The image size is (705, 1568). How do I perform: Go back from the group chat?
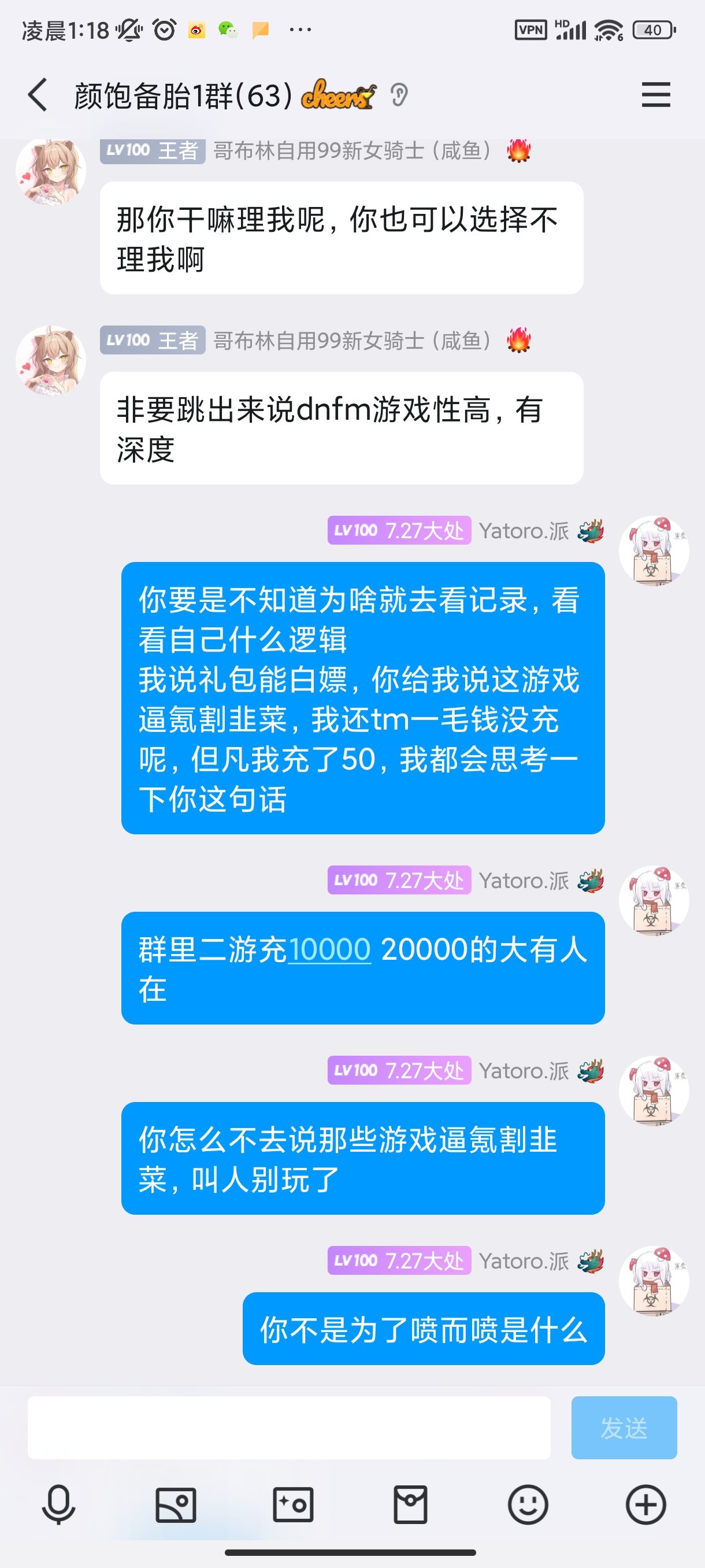click(x=38, y=95)
